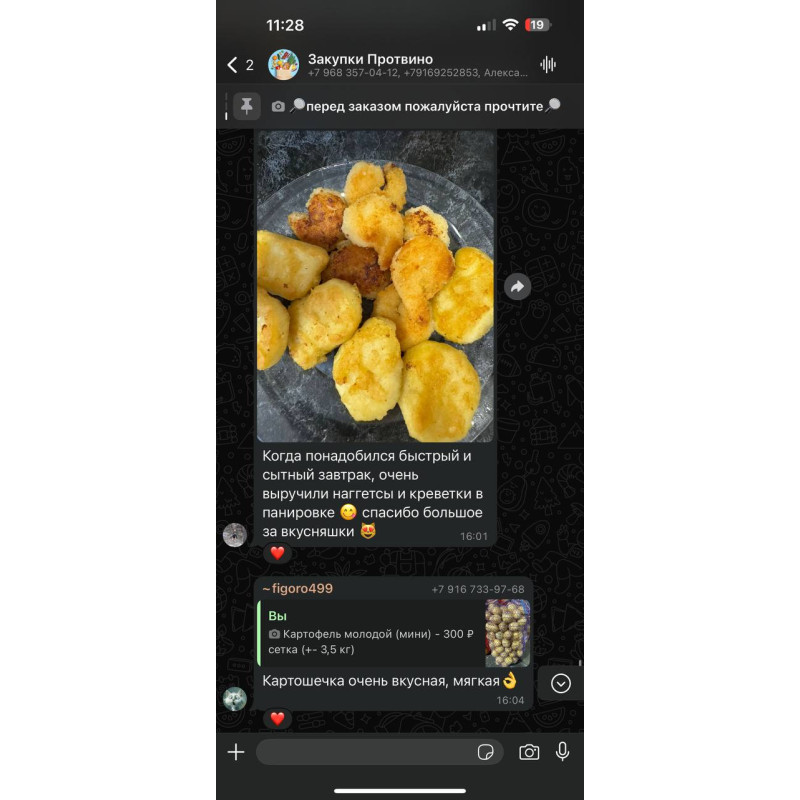
Task: Forward the nuggets photo message
Action: click(517, 287)
